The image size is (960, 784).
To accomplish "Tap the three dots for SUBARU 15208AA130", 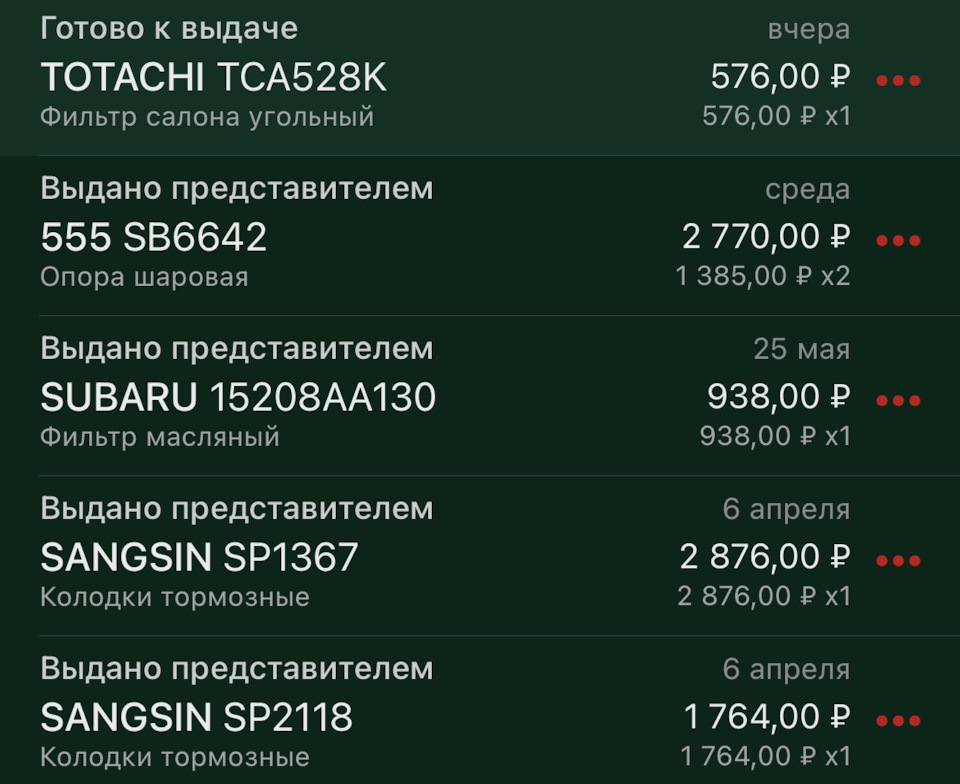I will click(x=898, y=400).
